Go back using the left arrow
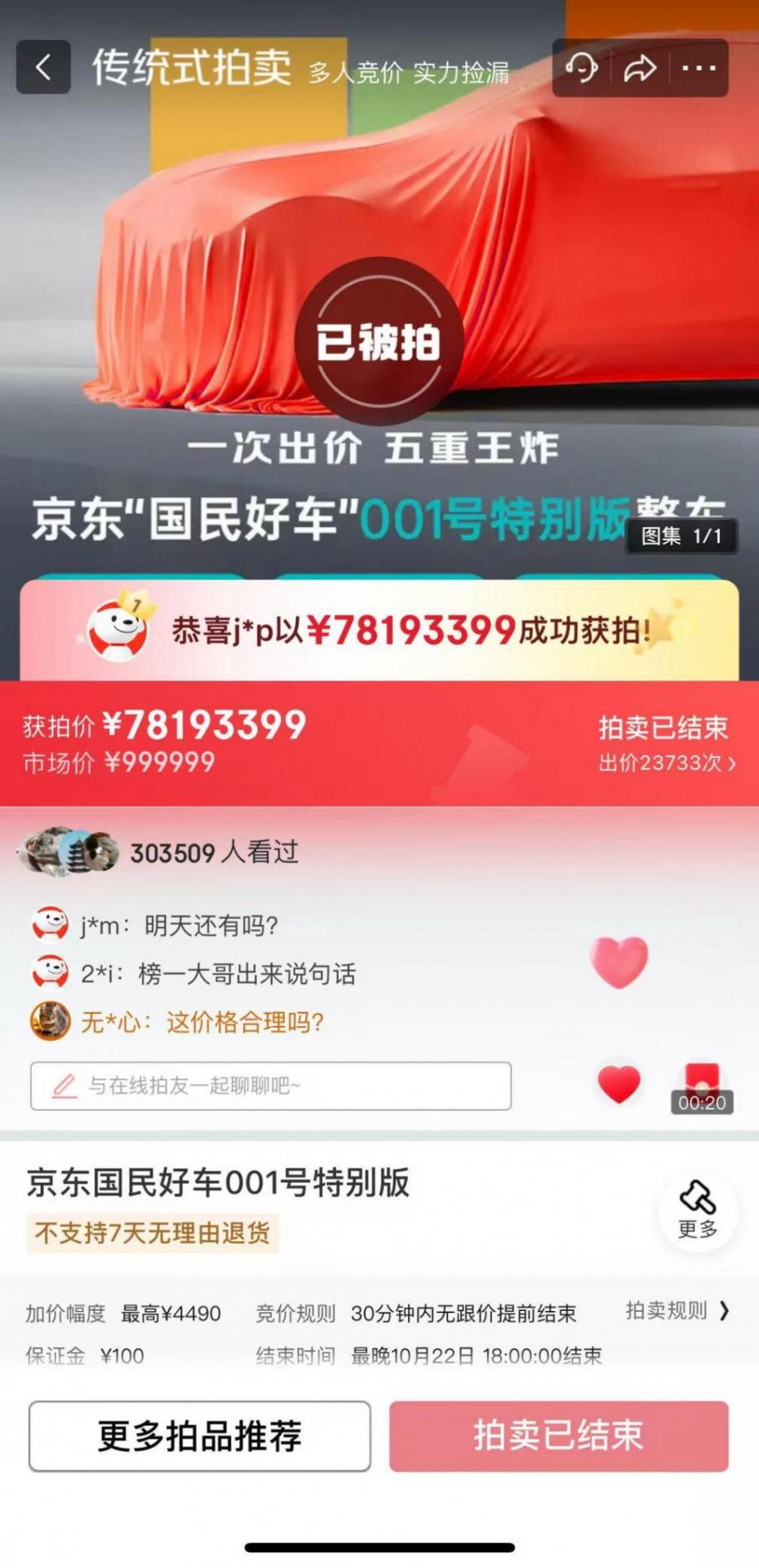 coord(43,68)
